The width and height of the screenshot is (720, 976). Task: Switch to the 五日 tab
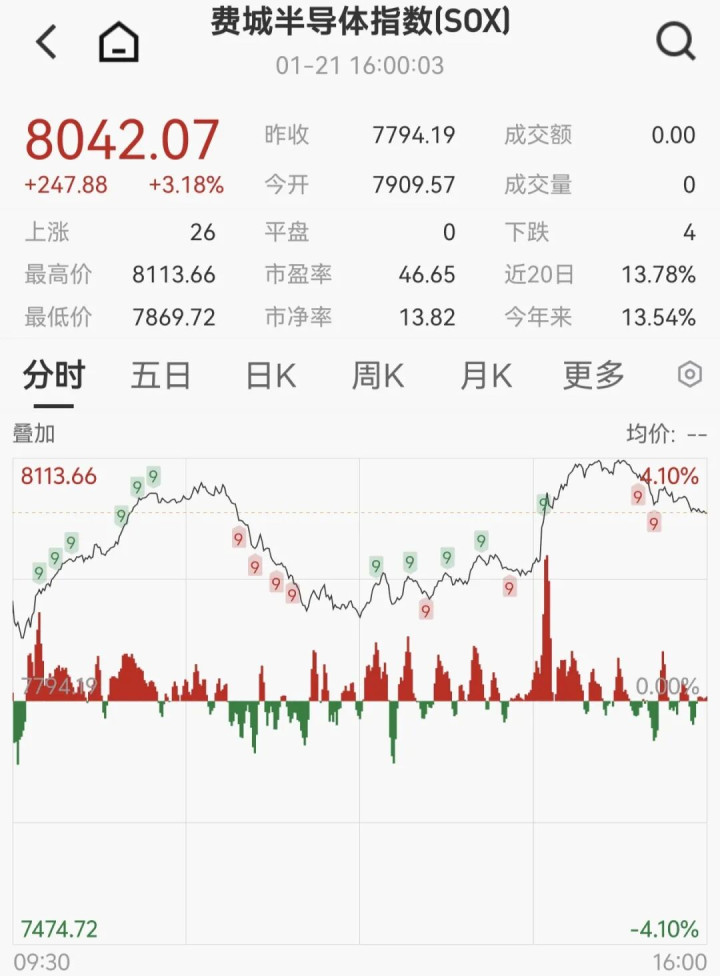click(161, 376)
